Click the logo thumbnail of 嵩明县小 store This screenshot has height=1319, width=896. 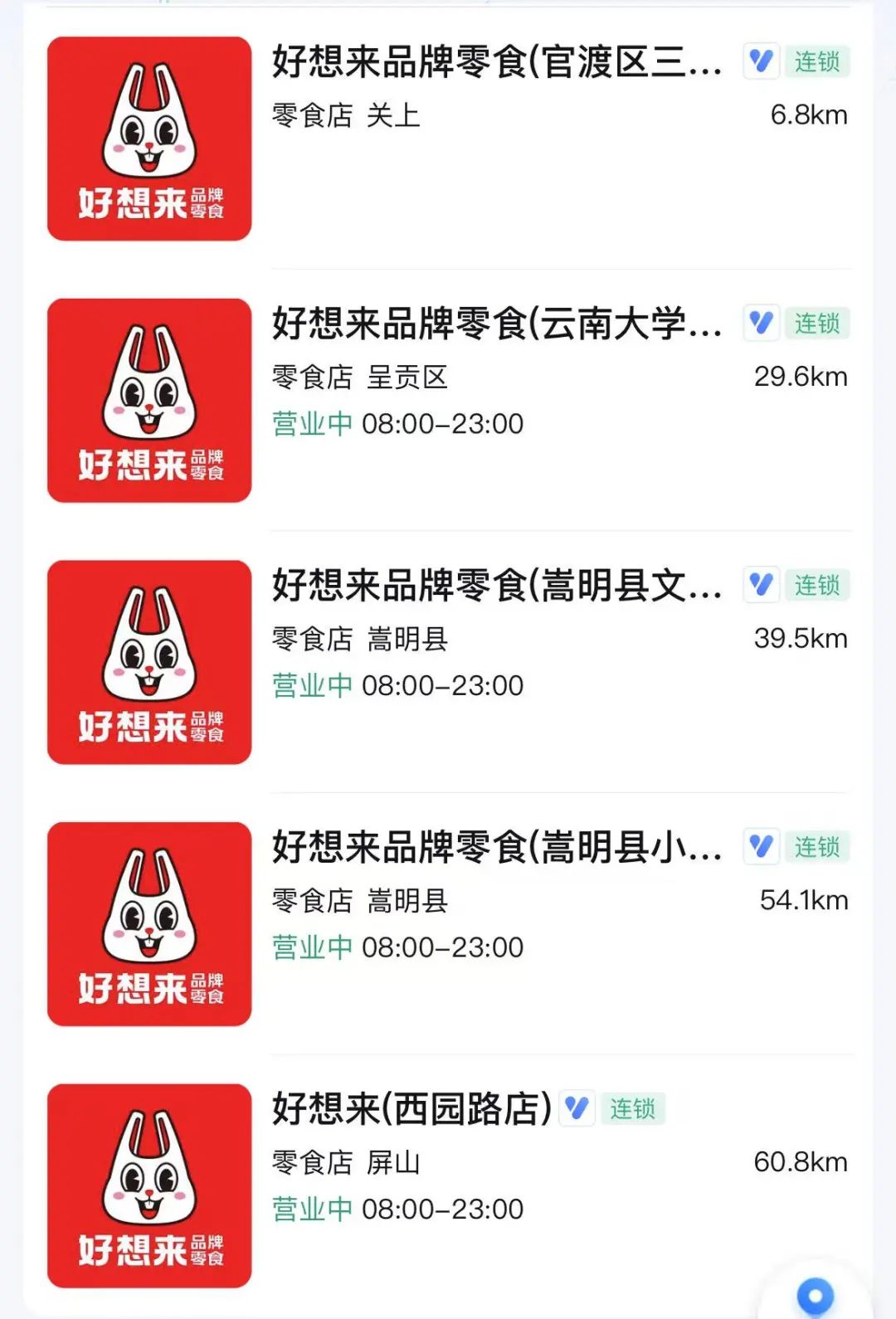click(x=148, y=923)
